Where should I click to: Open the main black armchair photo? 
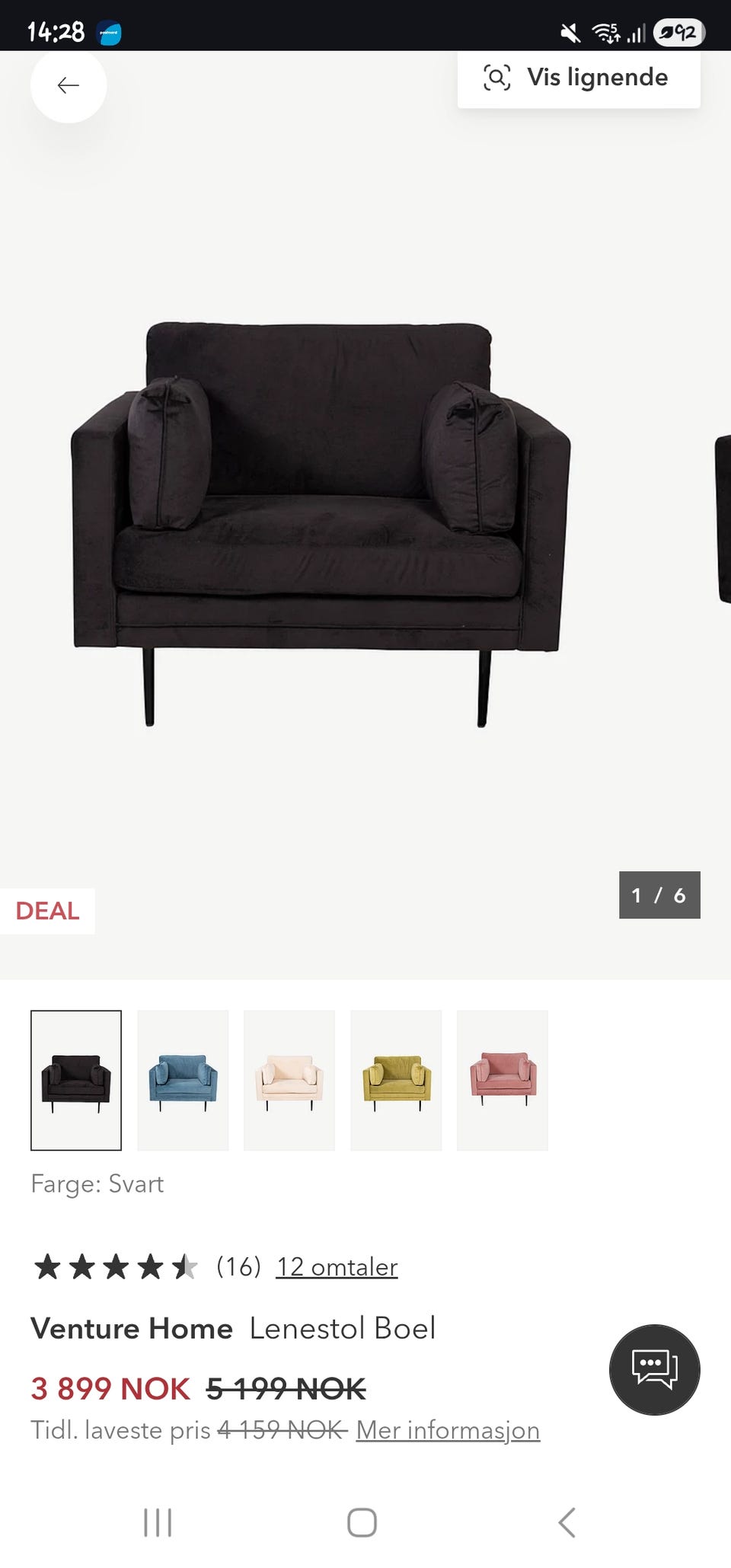pos(320,518)
